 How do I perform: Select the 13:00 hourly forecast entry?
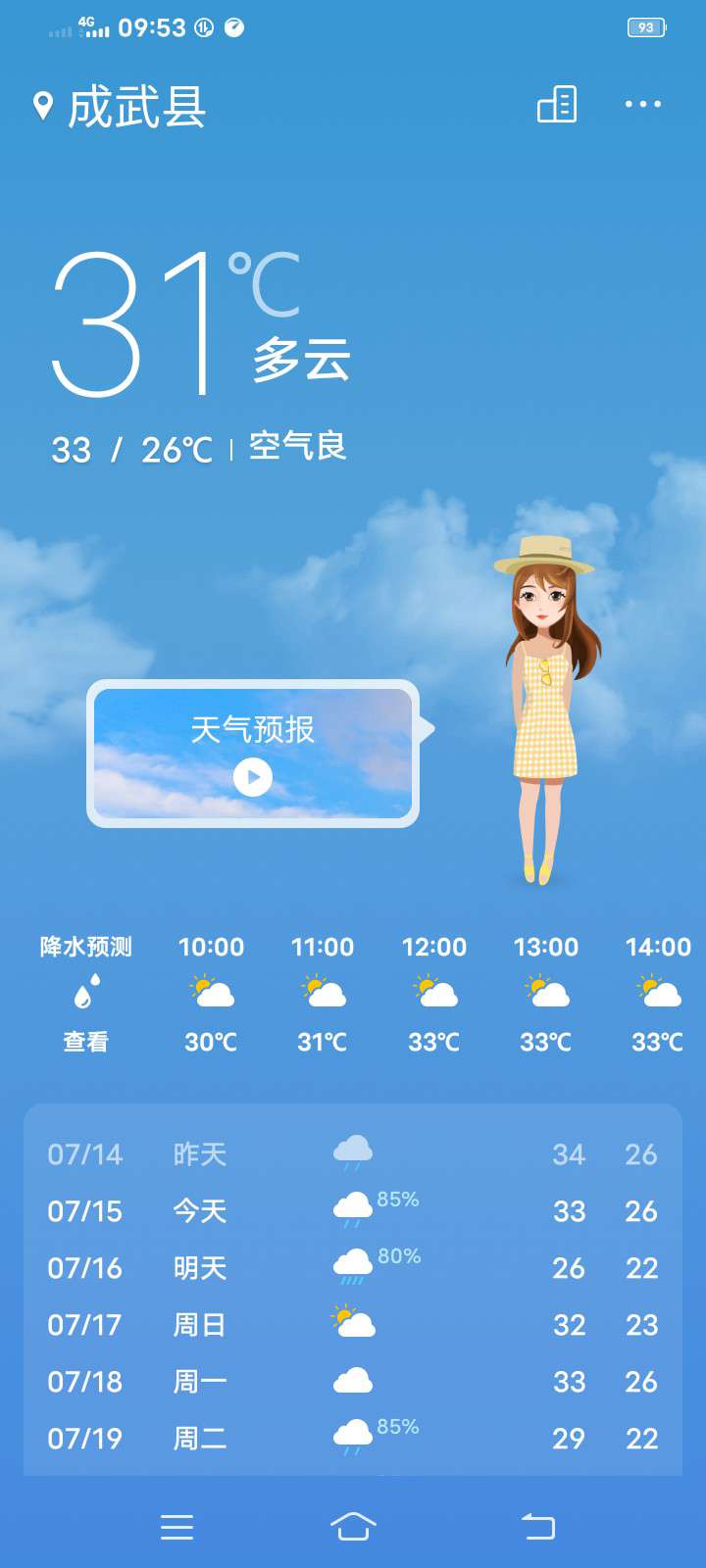coord(546,993)
